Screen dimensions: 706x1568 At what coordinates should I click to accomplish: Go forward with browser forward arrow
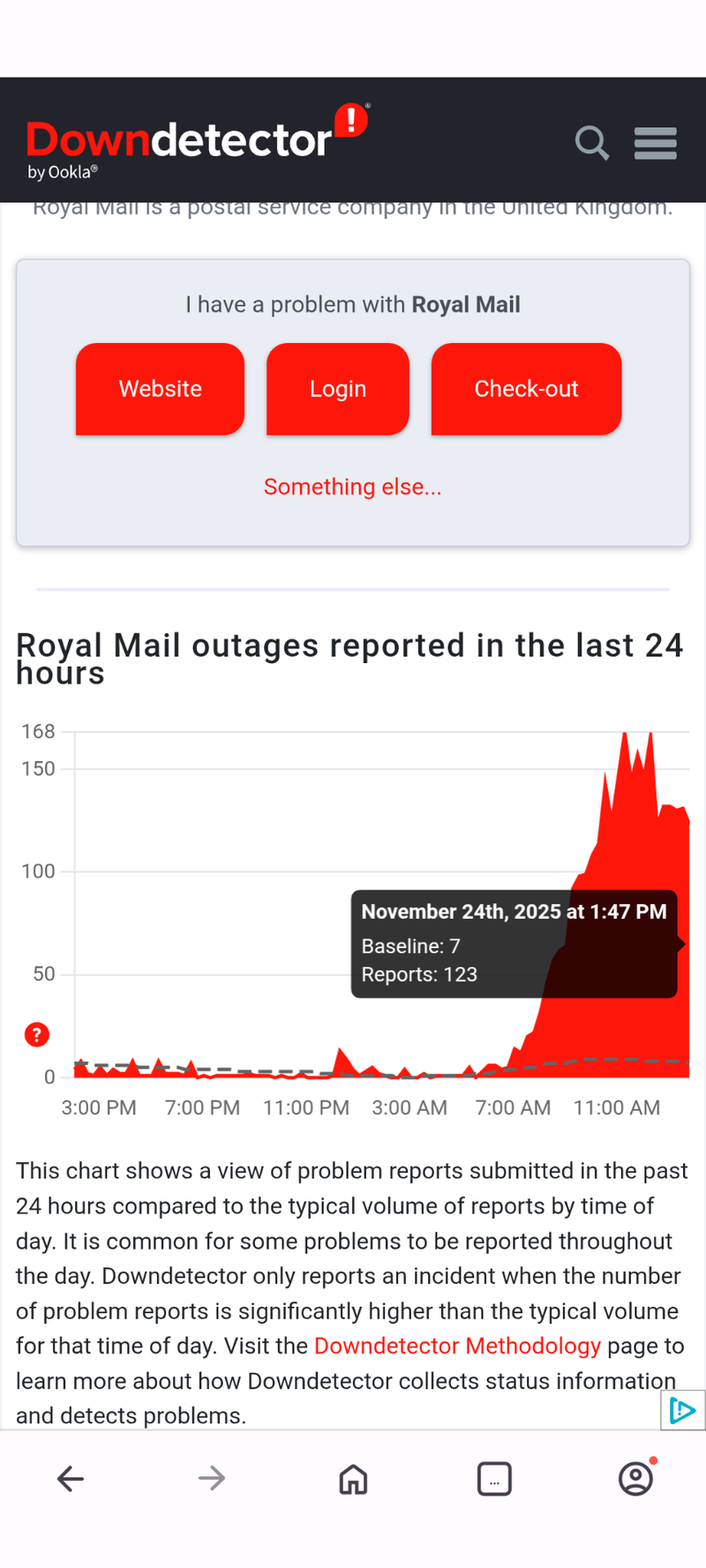click(x=212, y=1479)
